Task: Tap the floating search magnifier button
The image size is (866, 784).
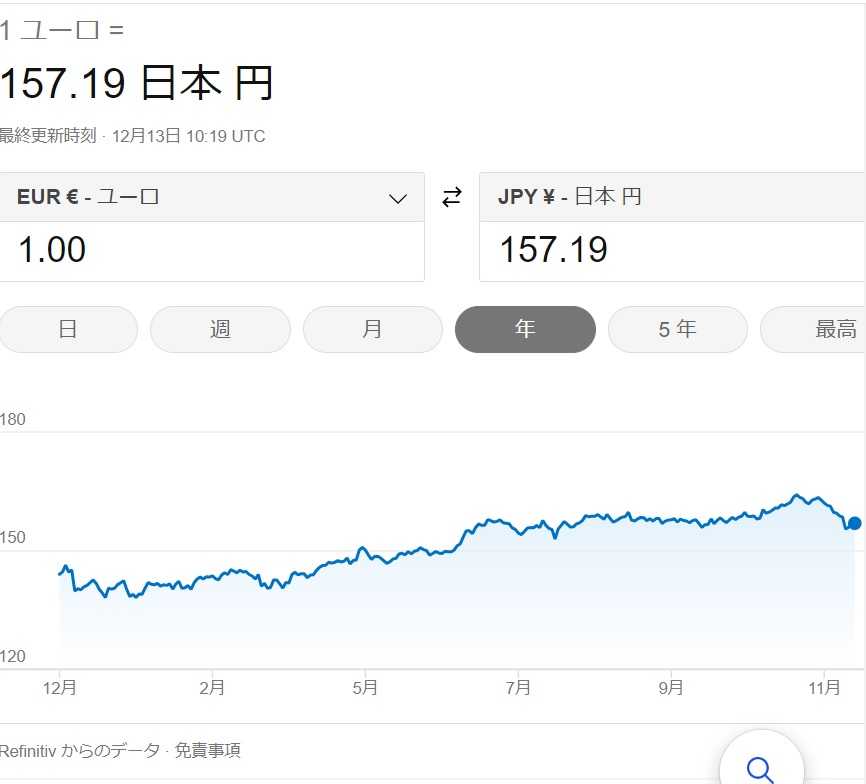Action: click(x=761, y=767)
